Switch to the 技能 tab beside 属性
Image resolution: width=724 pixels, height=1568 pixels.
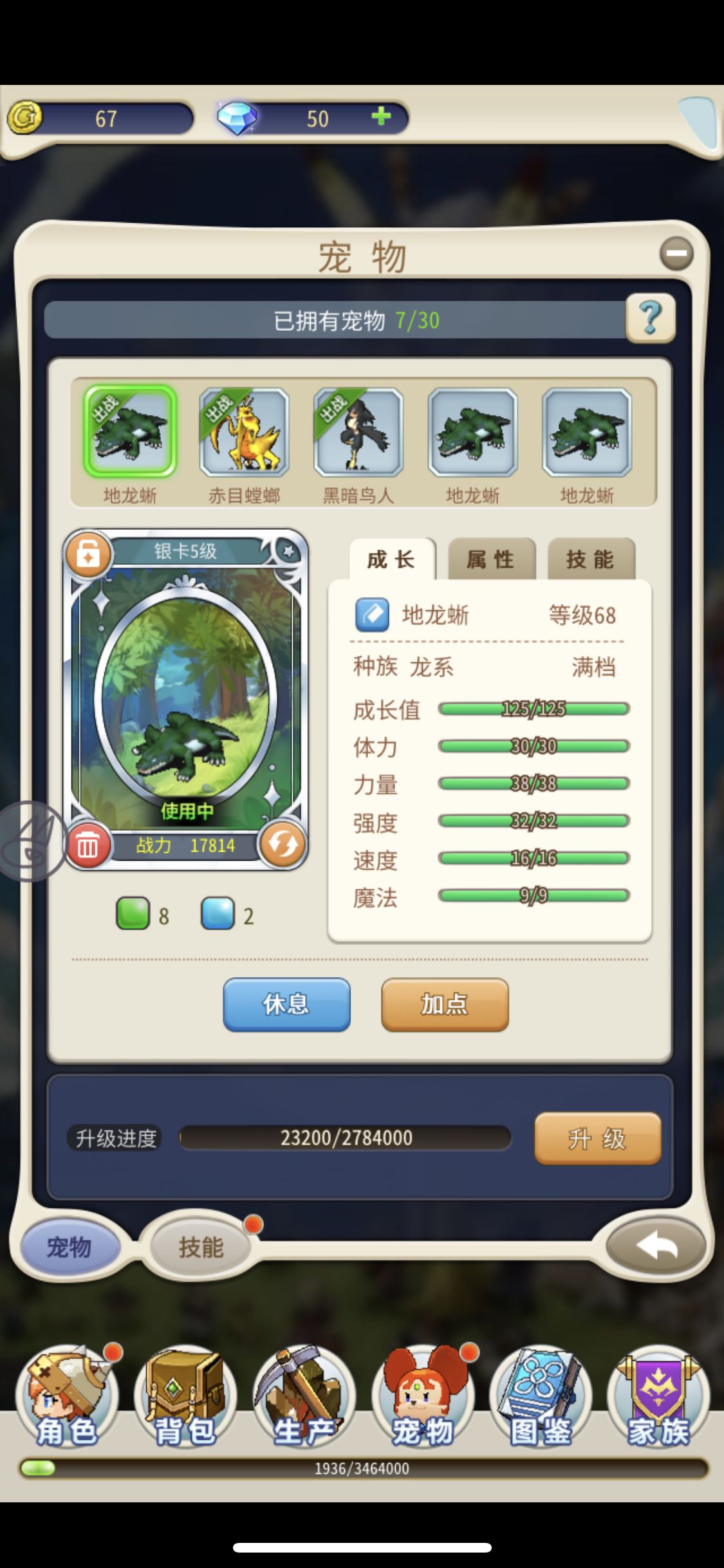(x=590, y=559)
